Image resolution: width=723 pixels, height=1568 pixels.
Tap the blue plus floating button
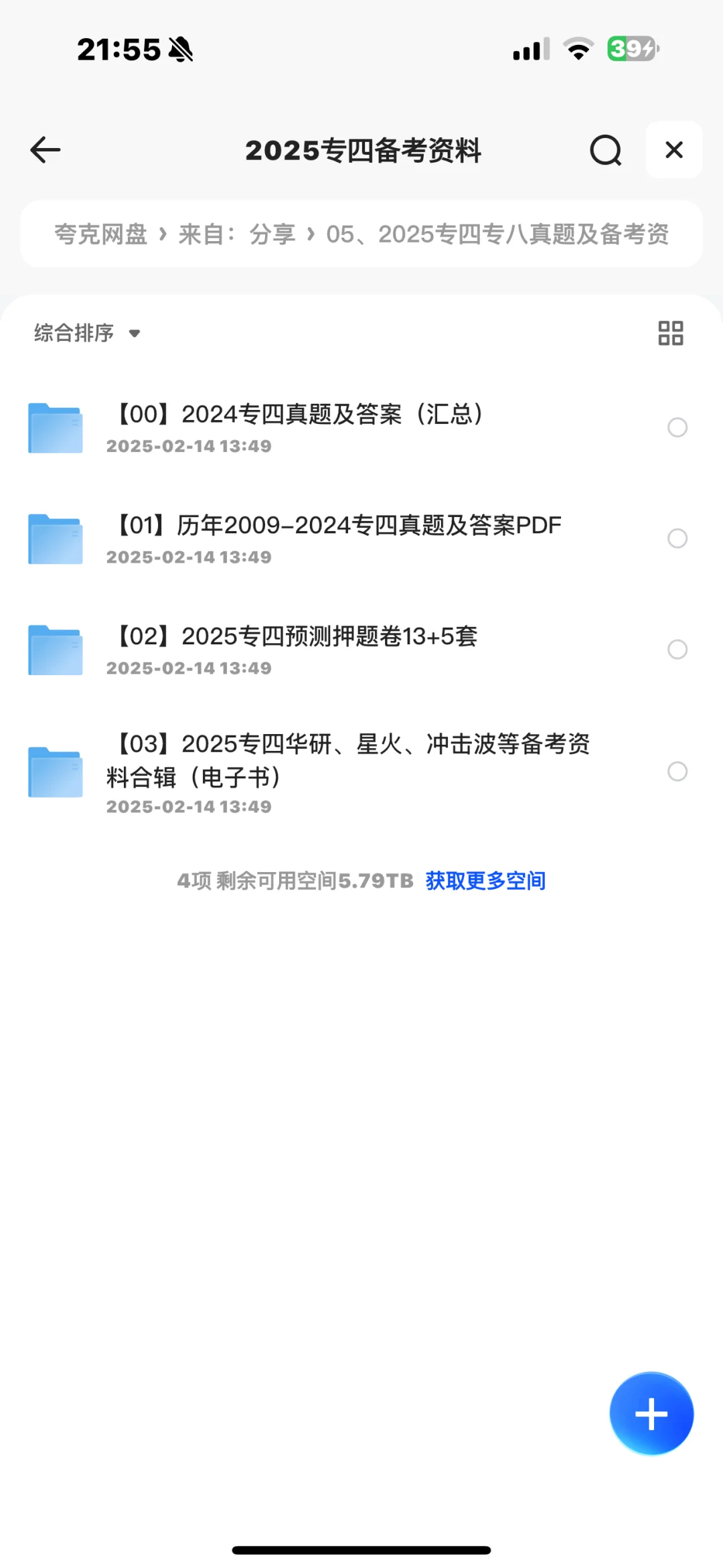click(651, 1413)
